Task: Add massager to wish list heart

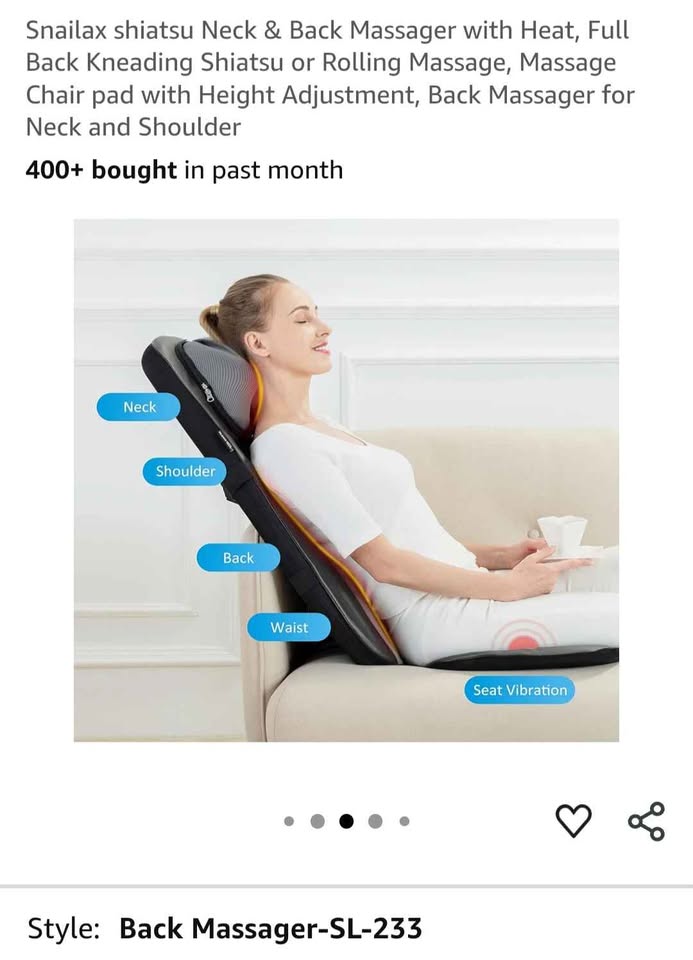Action: click(573, 821)
